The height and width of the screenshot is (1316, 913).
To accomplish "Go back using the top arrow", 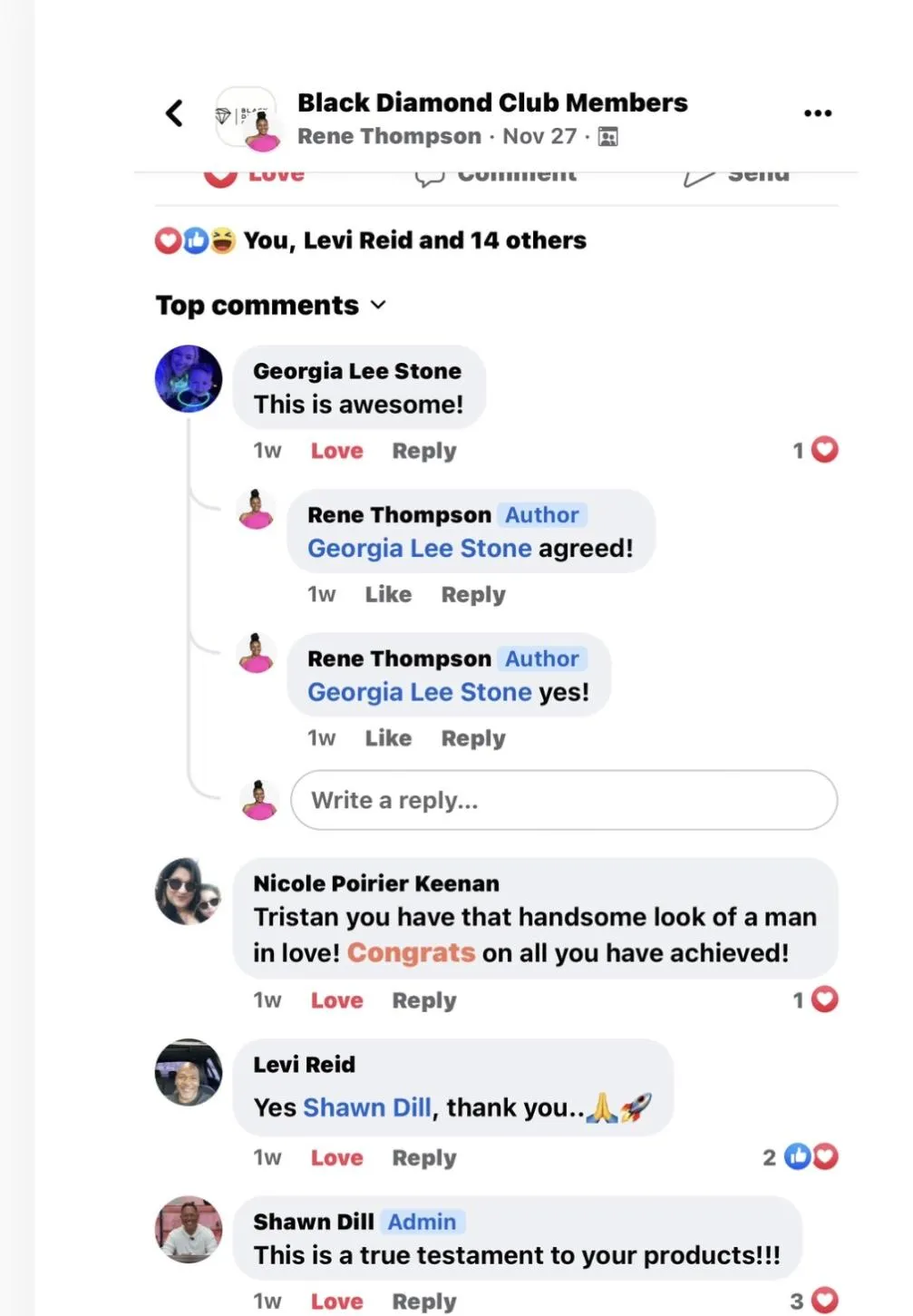I will point(174,113).
